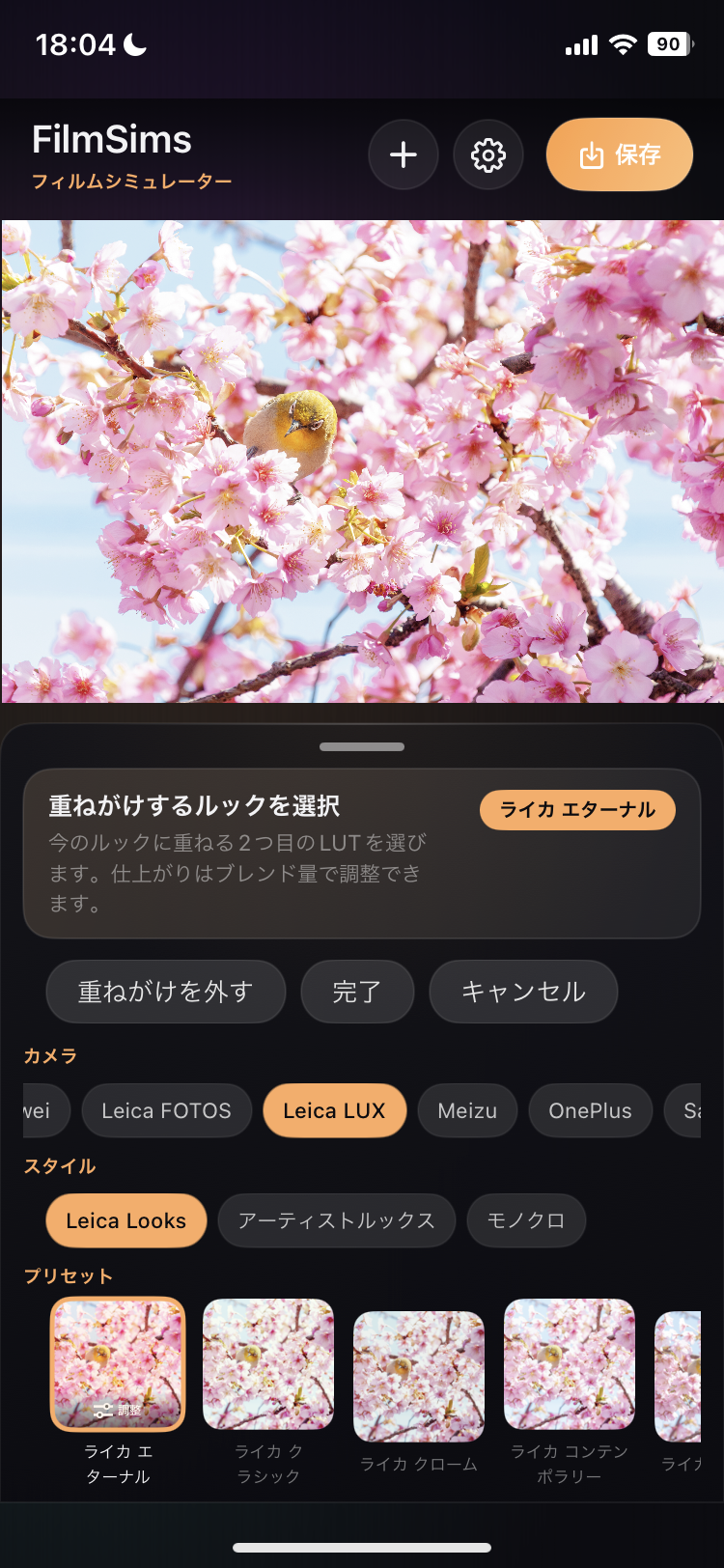Enable the モノクロ style chip

click(x=526, y=1220)
